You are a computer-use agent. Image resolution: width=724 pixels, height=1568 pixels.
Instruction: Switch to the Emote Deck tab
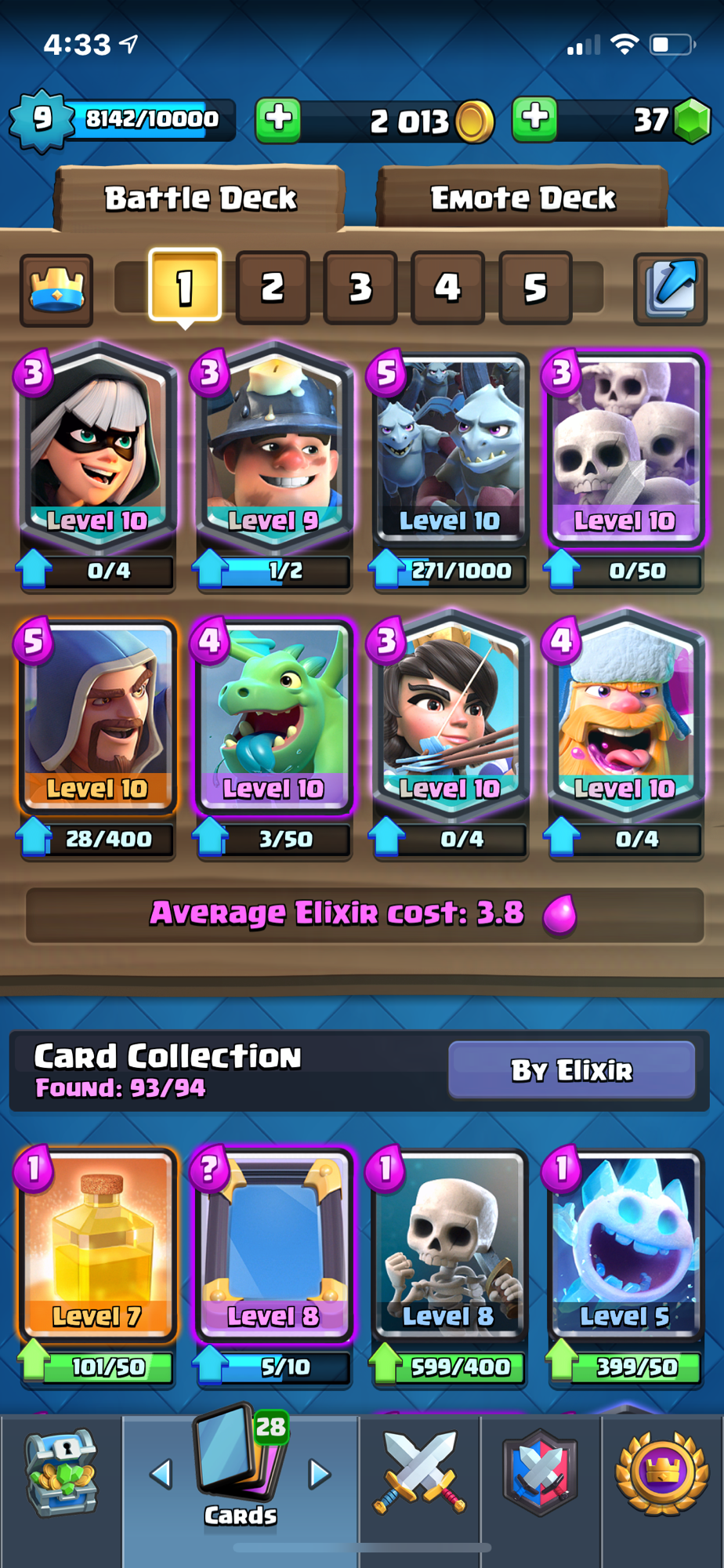[523, 198]
